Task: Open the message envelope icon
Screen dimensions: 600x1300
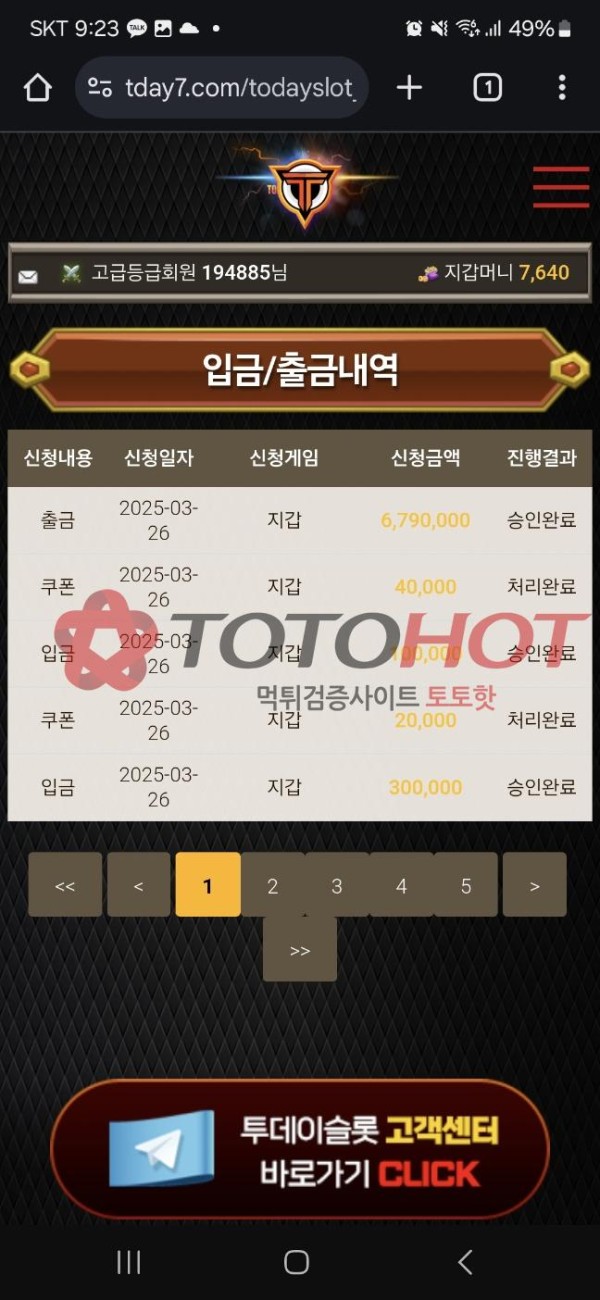Action: pos(28,276)
